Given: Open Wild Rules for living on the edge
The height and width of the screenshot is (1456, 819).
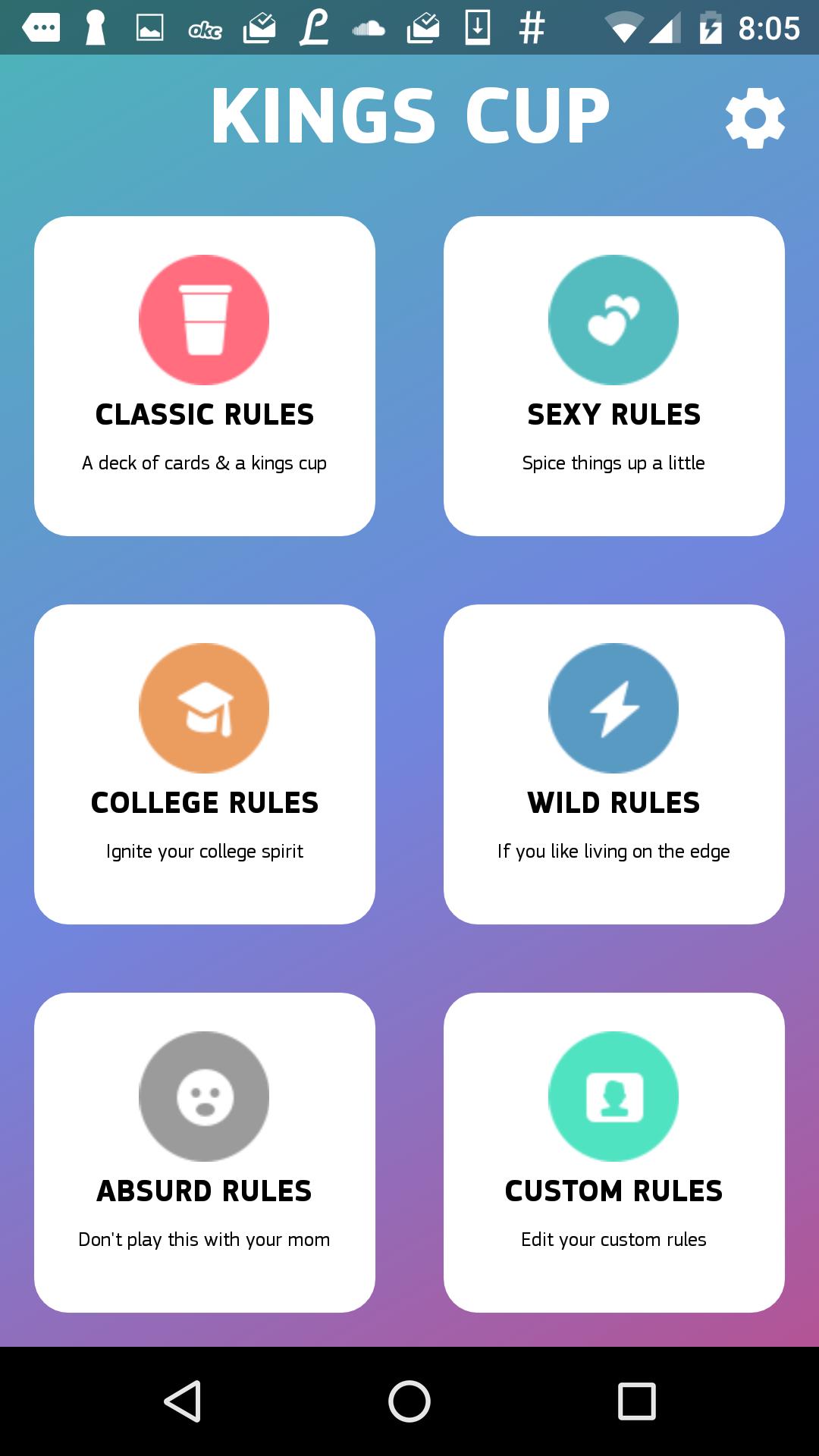Looking at the screenshot, I should pos(614,764).
